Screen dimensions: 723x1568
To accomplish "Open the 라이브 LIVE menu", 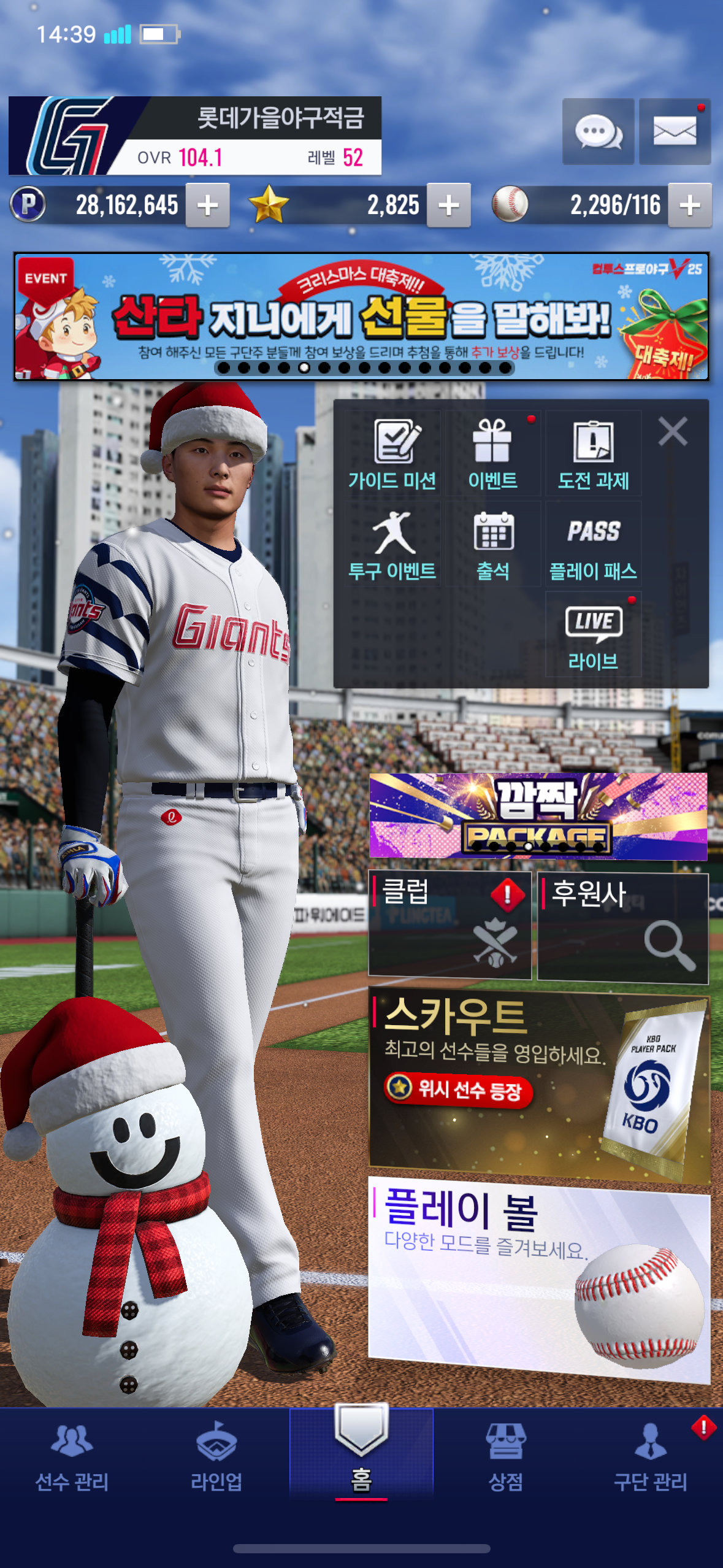I will [593, 635].
